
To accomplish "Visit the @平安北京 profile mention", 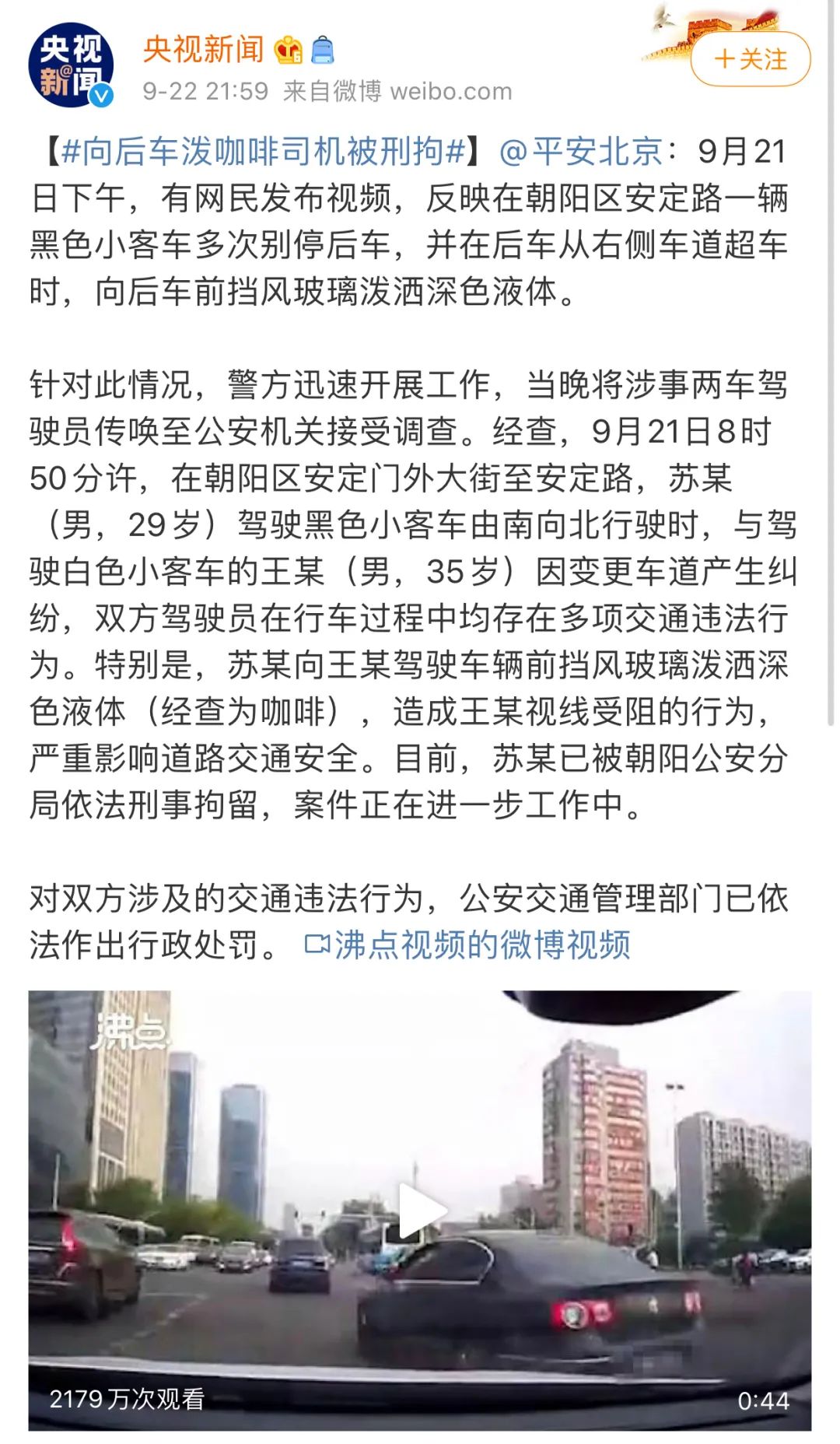I will 581,152.
